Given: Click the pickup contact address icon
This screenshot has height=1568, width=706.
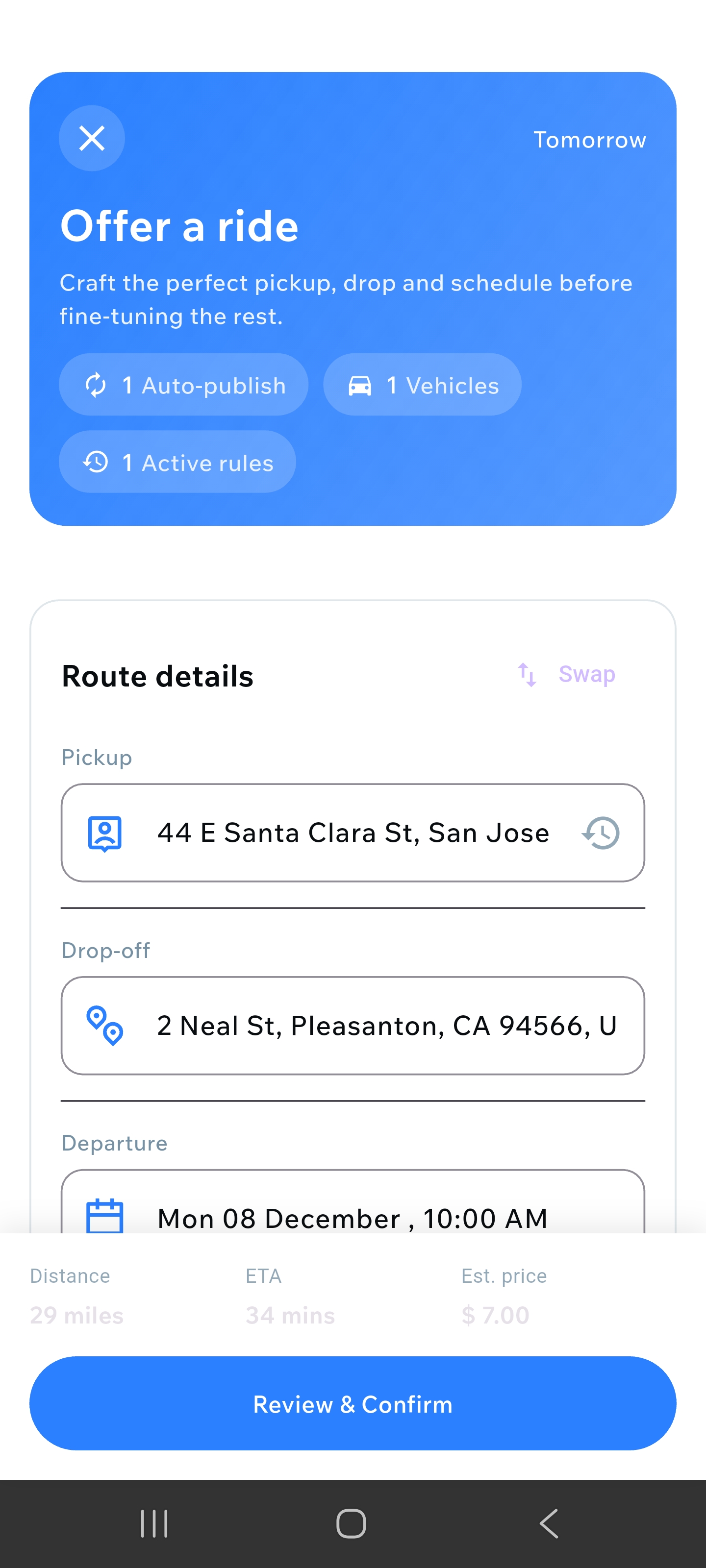Looking at the screenshot, I should [105, 832].
